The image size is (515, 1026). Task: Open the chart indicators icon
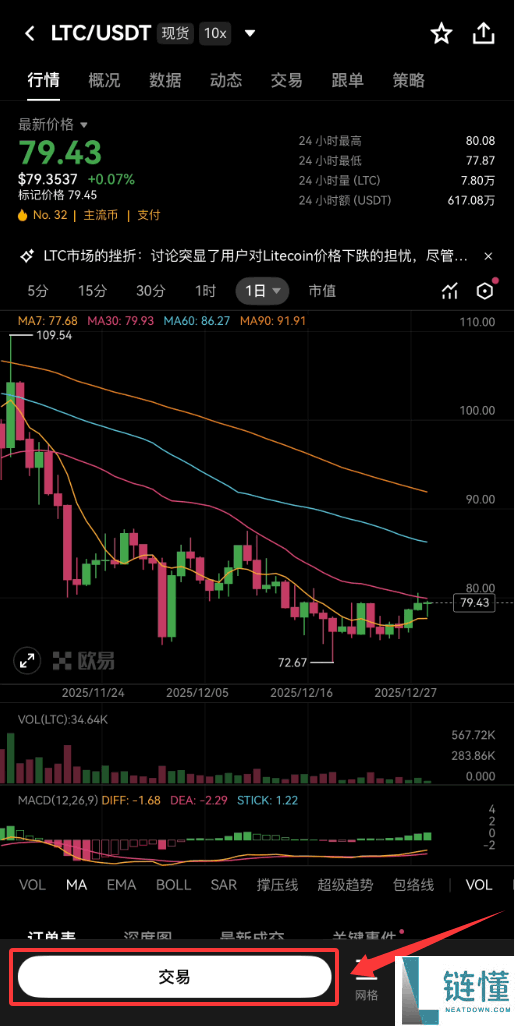click(x=450, y=291)
